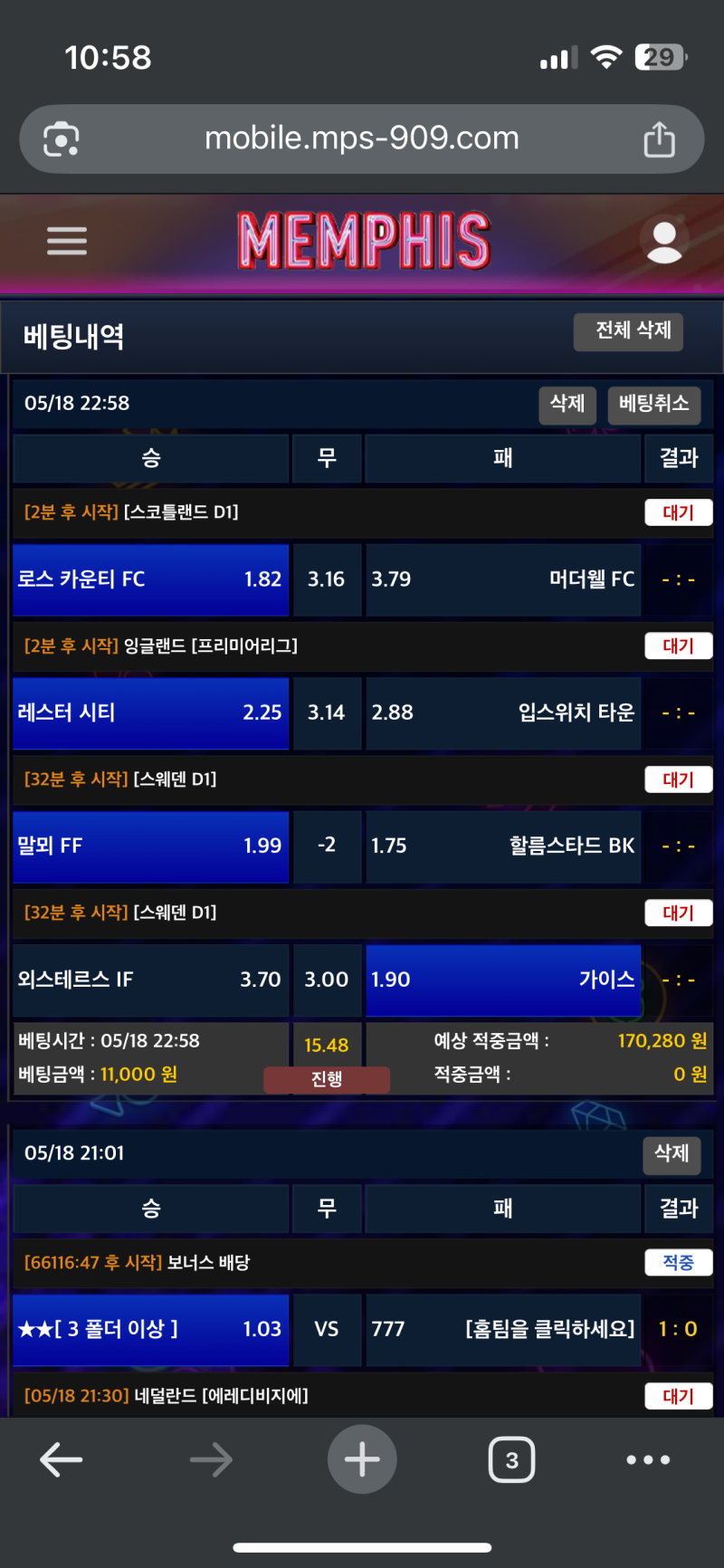Image resolution: width=724 pixels, height=1568 pixels.
Task: Tap 베팅취소 to cancel the bet
Action: (x=653, y=404)
